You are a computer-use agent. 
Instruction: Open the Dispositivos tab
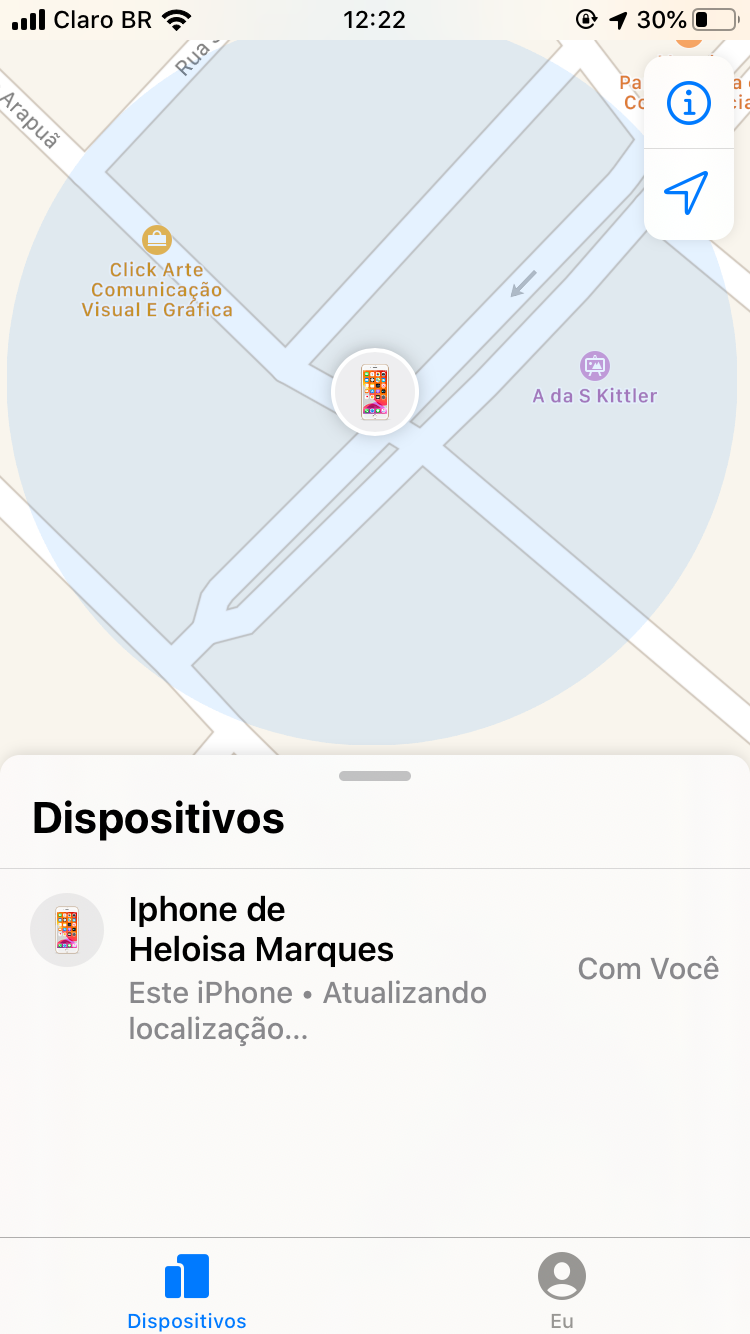tap(187, 1290)
